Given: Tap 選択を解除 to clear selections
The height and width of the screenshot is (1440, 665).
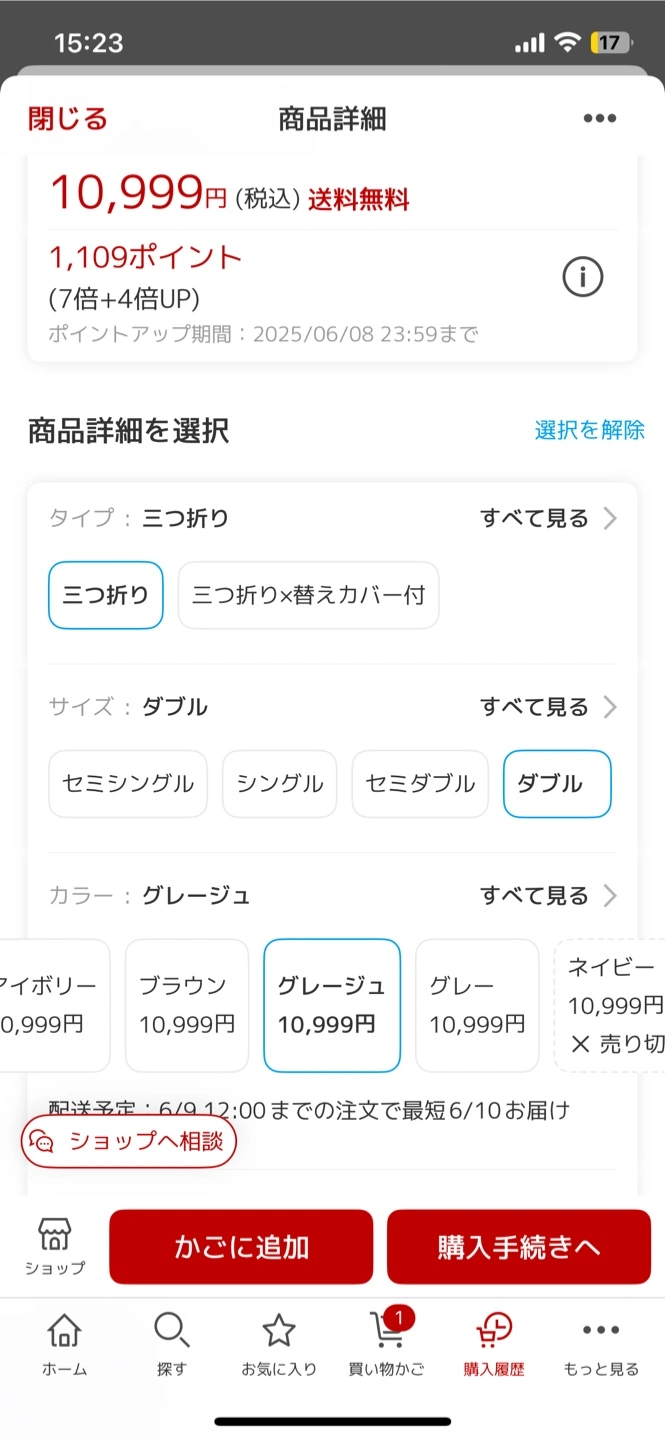Looking at the screenshot, I should [x=589, y=430].
